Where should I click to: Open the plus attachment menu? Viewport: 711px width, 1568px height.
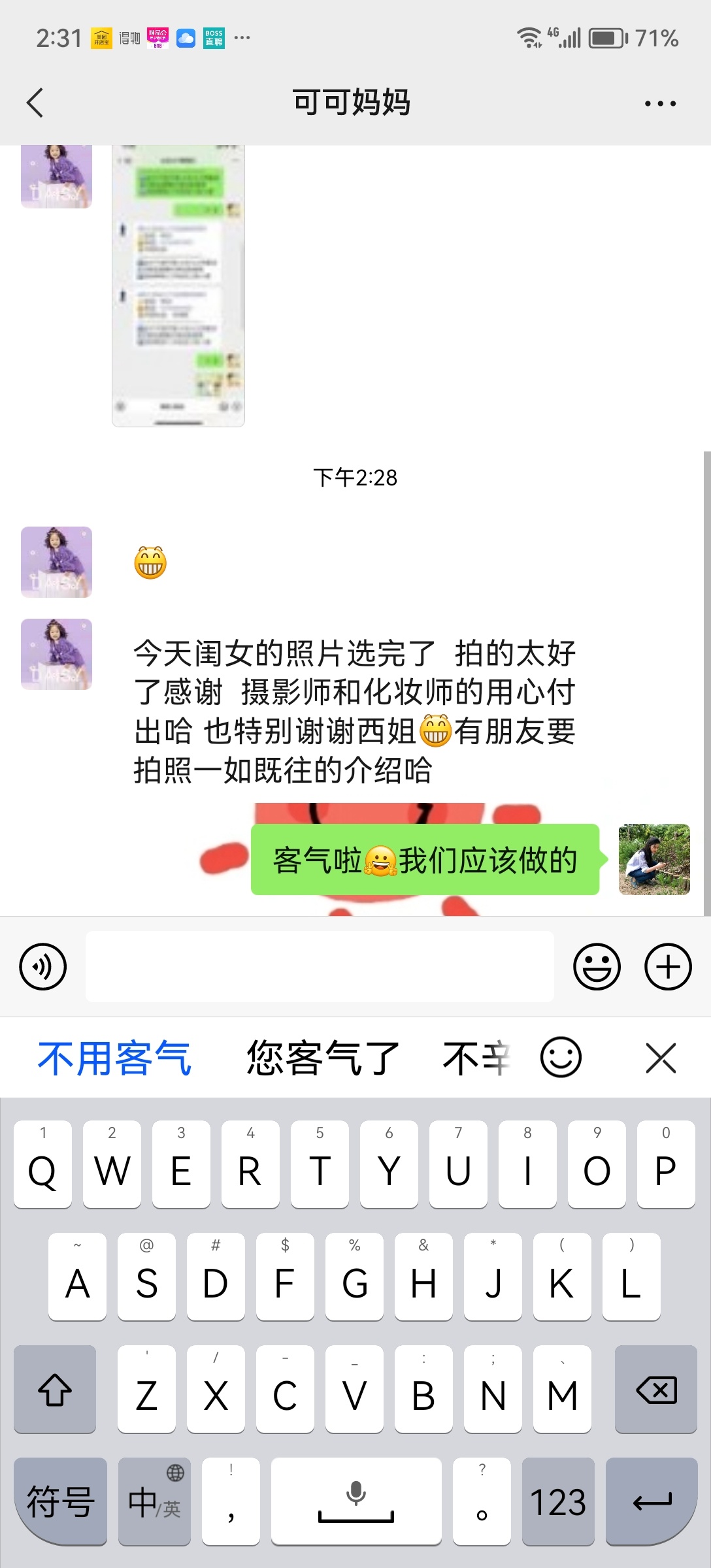(668, 966)
